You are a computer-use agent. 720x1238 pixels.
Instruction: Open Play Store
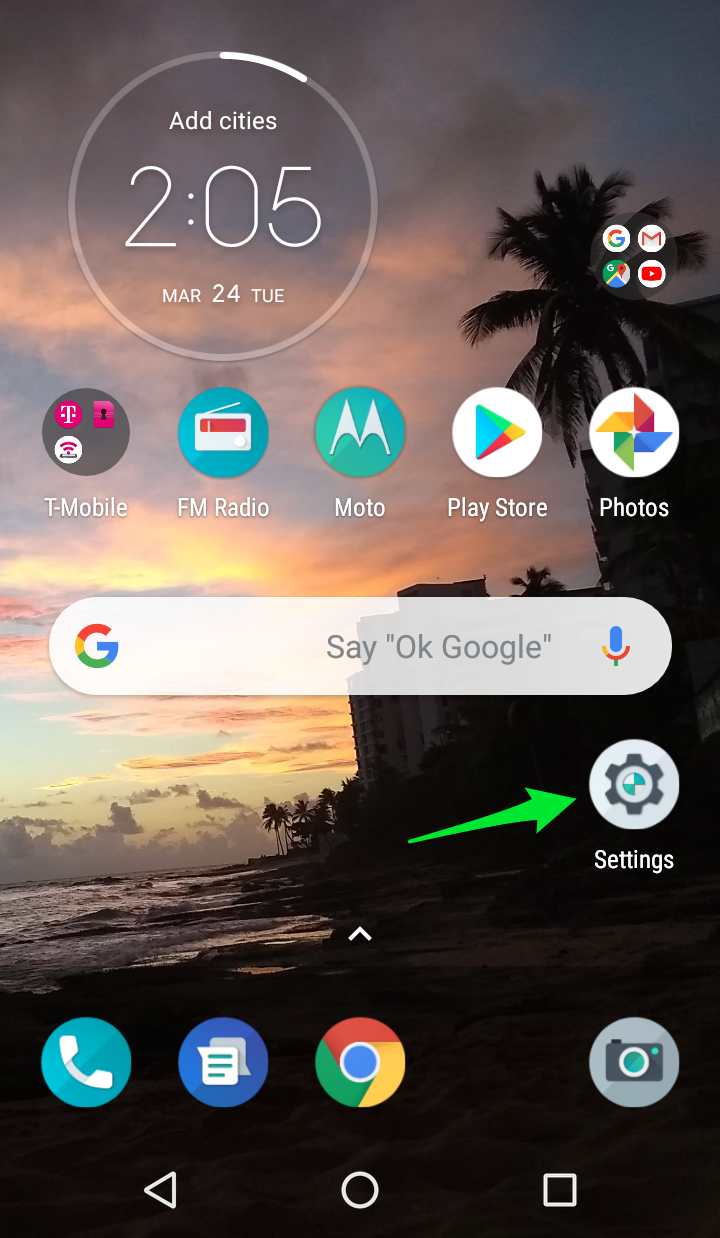(497, 432)
